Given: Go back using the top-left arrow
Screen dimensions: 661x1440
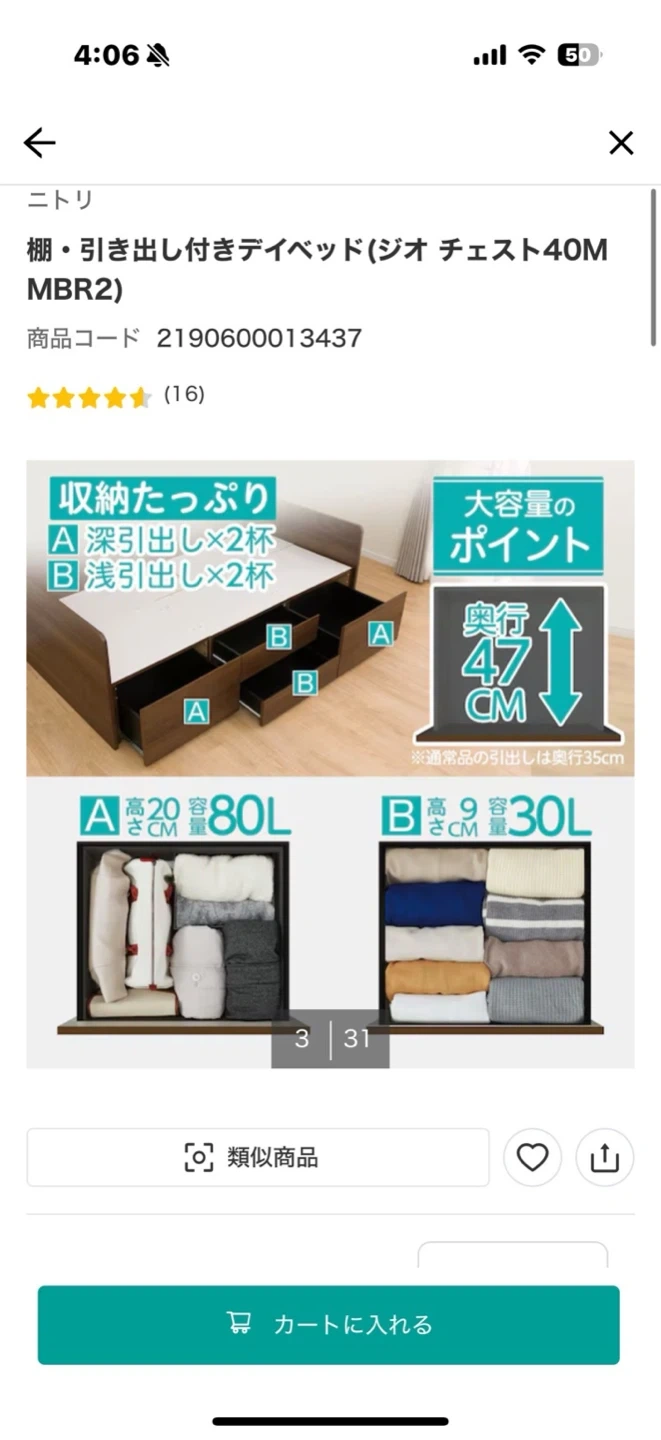Looking at the screenshot, I should (40, 144).
